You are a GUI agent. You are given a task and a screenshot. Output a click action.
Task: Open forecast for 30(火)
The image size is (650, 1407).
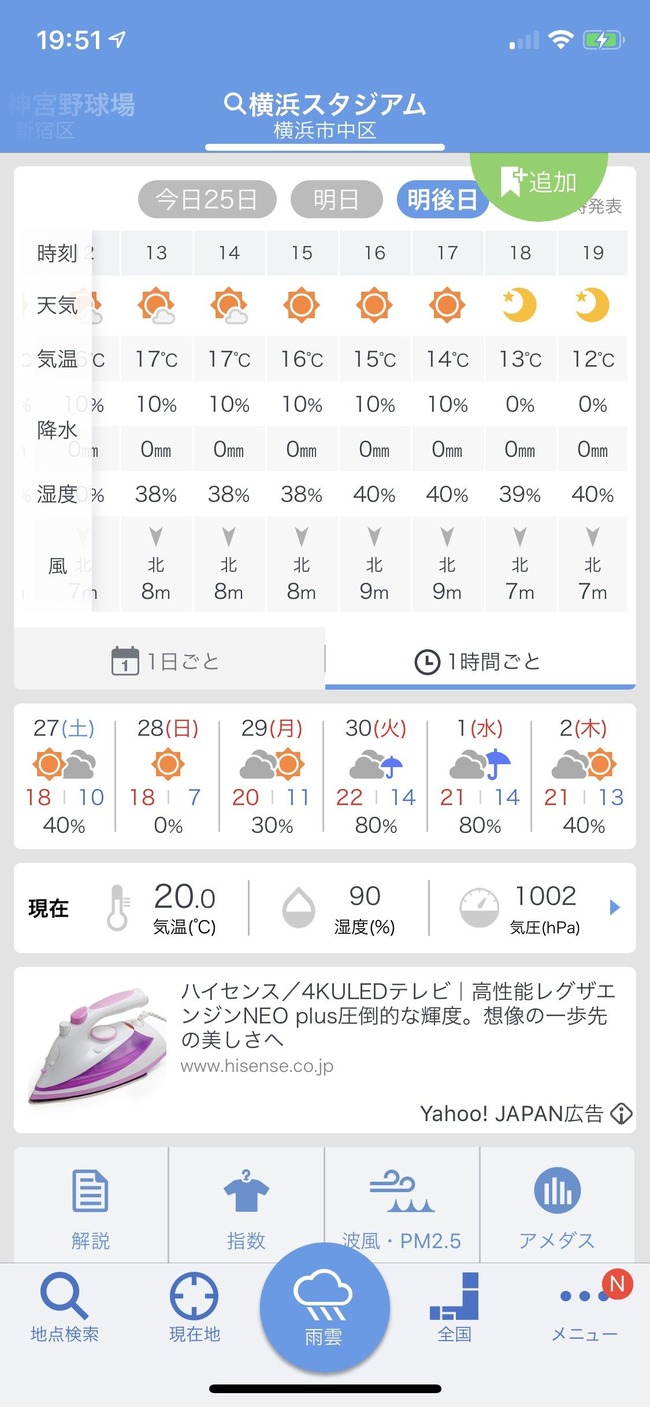(376, 775)
